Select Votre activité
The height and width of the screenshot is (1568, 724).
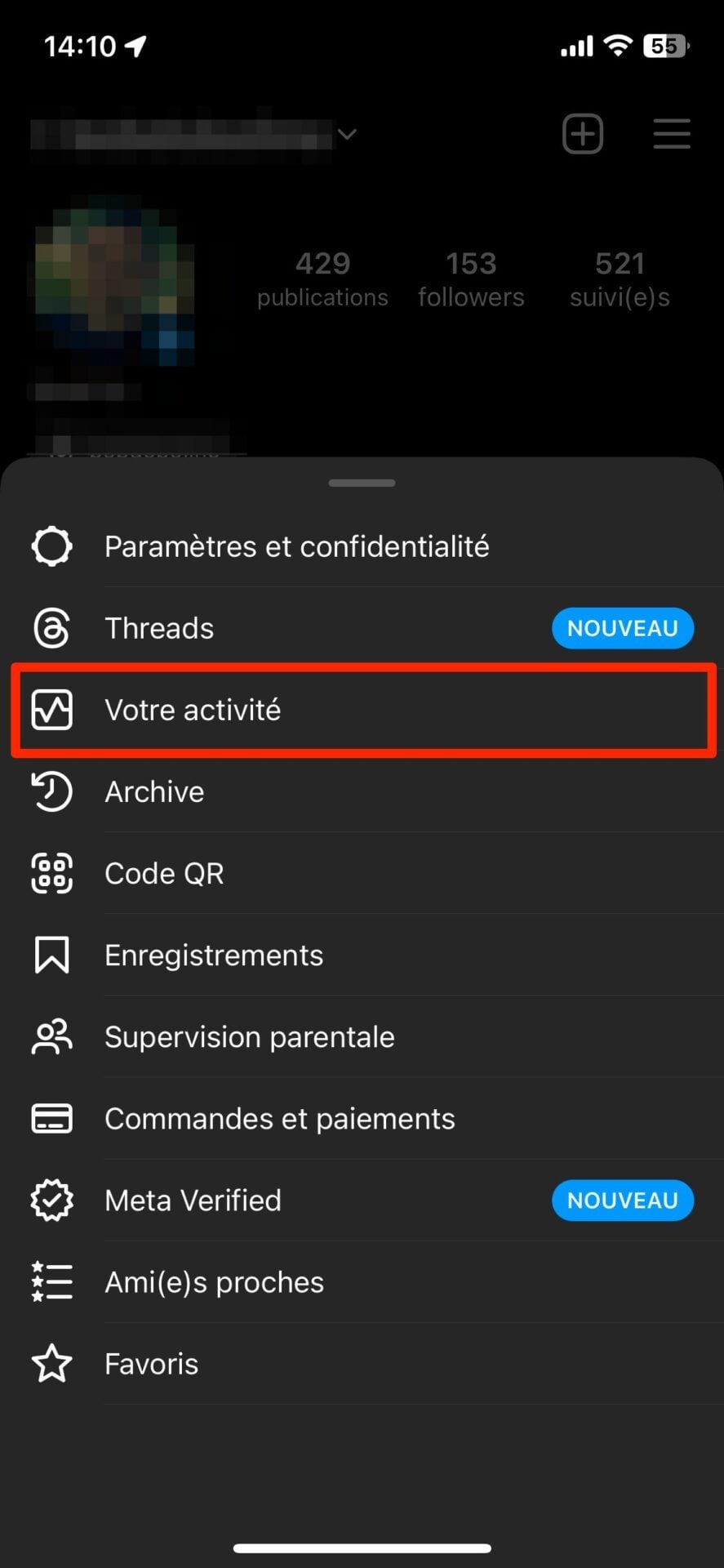click(x=193, y=710)
